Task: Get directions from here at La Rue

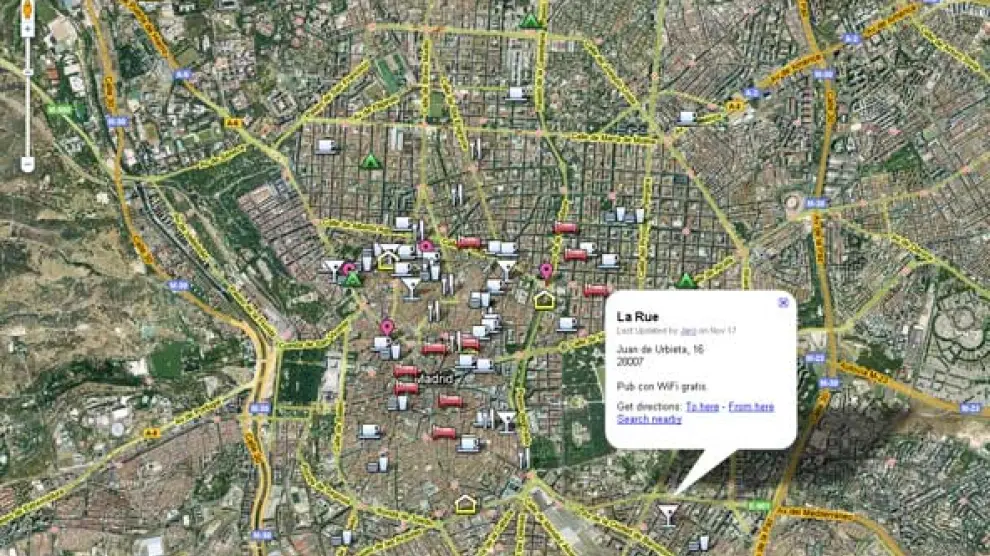Action: (x=750, y=407)
